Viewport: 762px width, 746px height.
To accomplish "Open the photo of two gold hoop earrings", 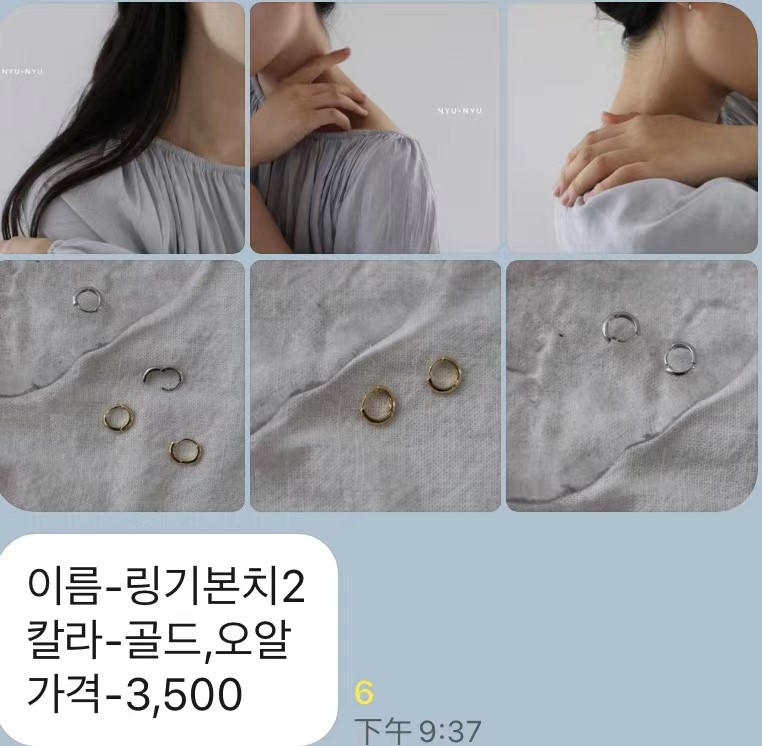I will pyautogui.click(x=375, y=386).
